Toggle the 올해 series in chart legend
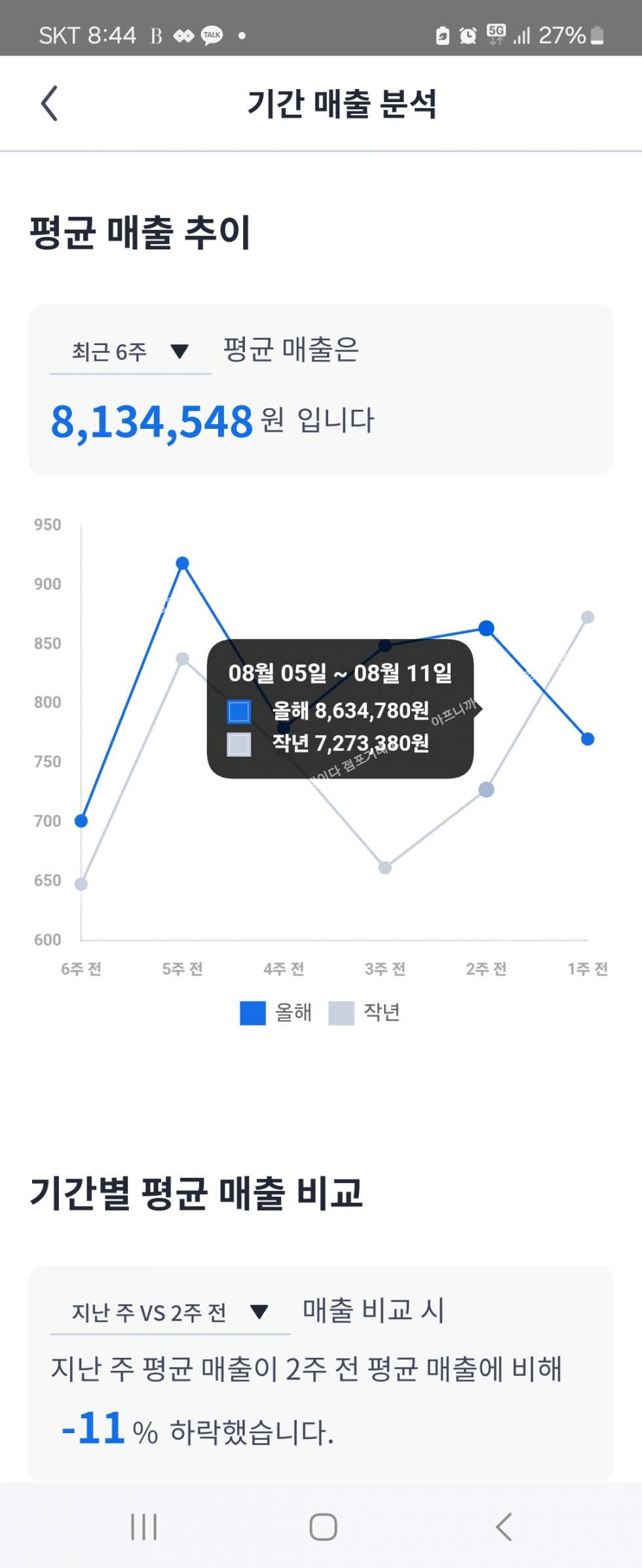Viewport: 642px width, 1568px height. coord(276,1012)
